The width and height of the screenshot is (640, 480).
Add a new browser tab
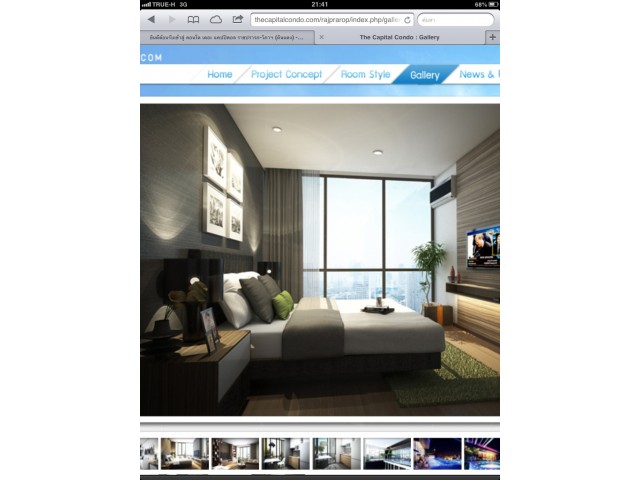click(491, 37)
